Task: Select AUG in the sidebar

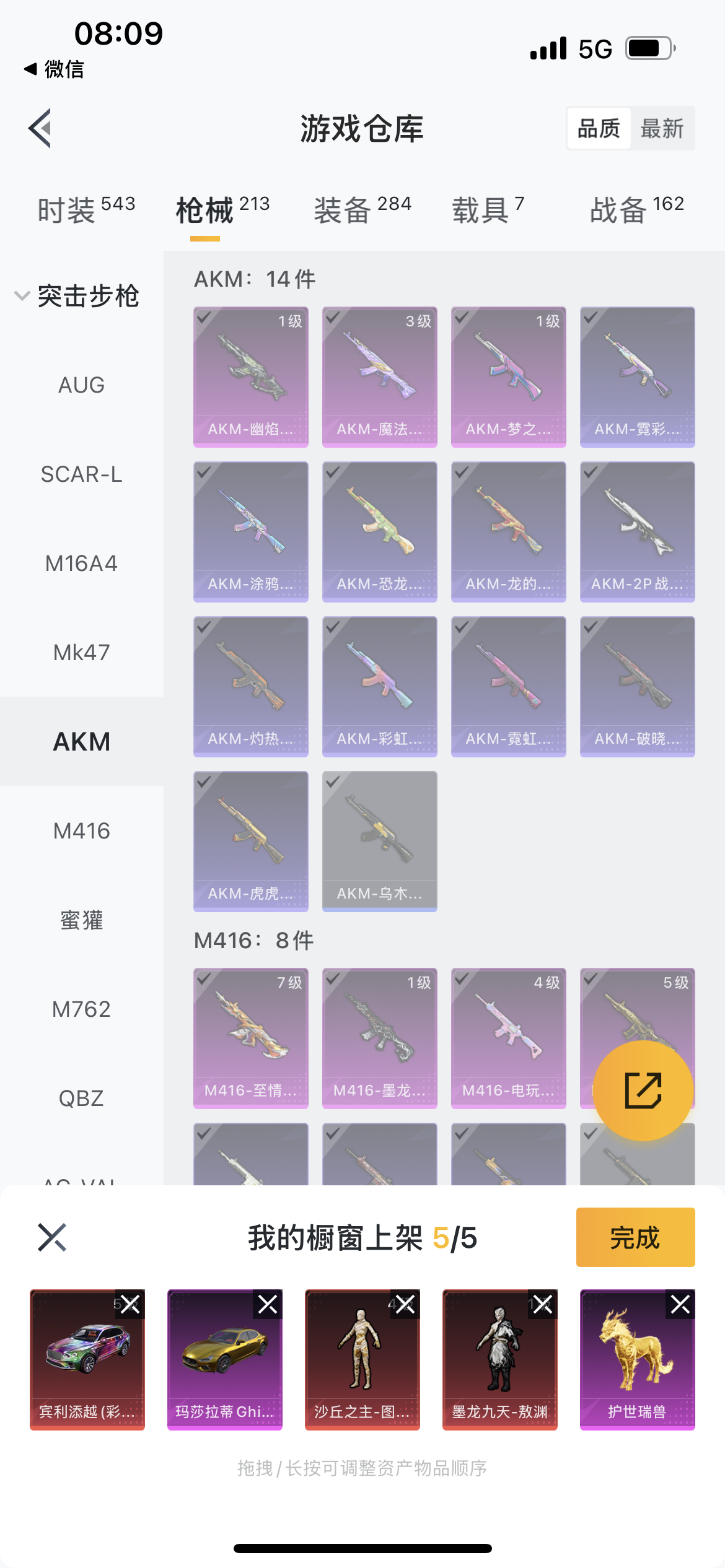Action: click(81, 385)
